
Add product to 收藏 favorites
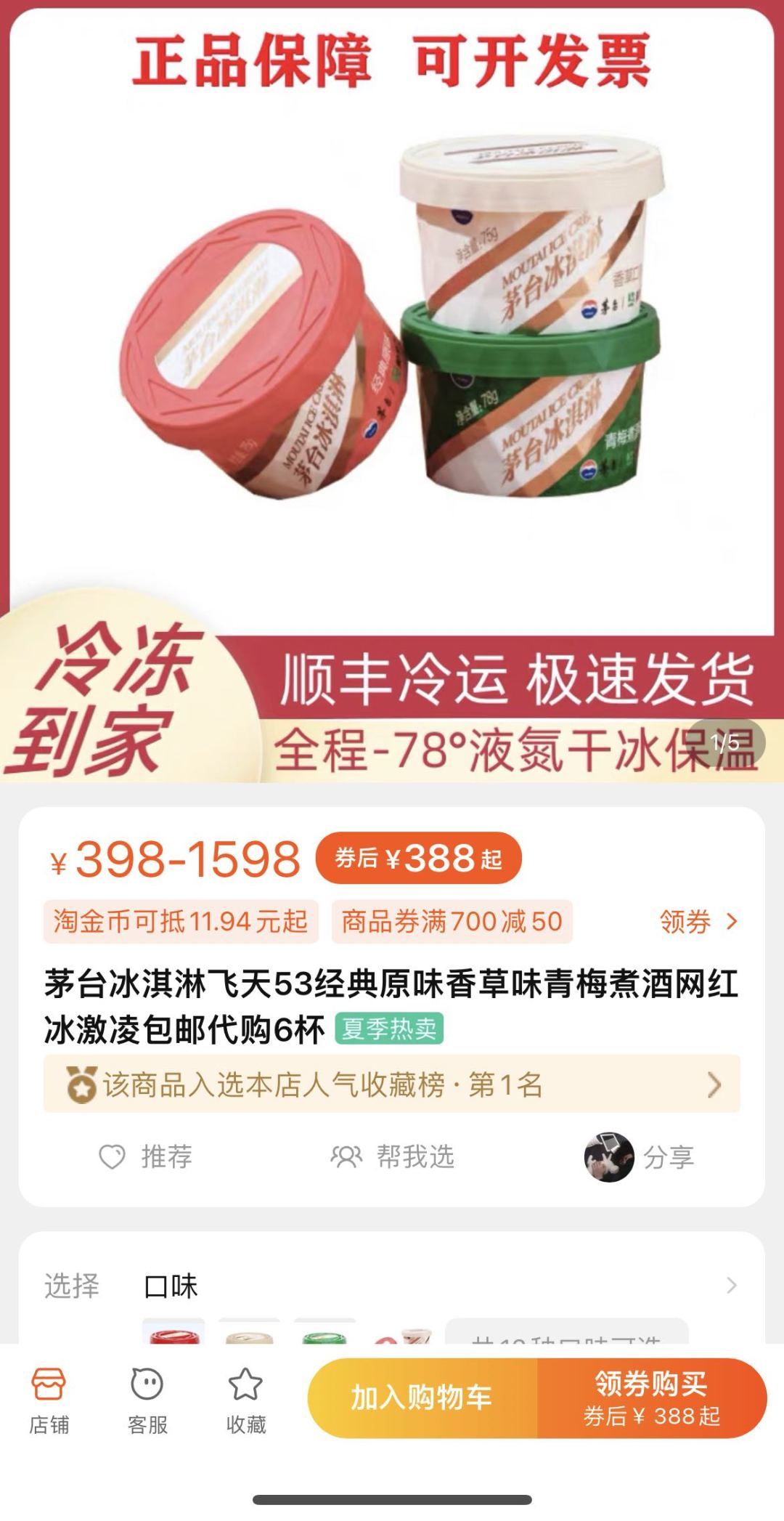click(x=246, y=1400)
